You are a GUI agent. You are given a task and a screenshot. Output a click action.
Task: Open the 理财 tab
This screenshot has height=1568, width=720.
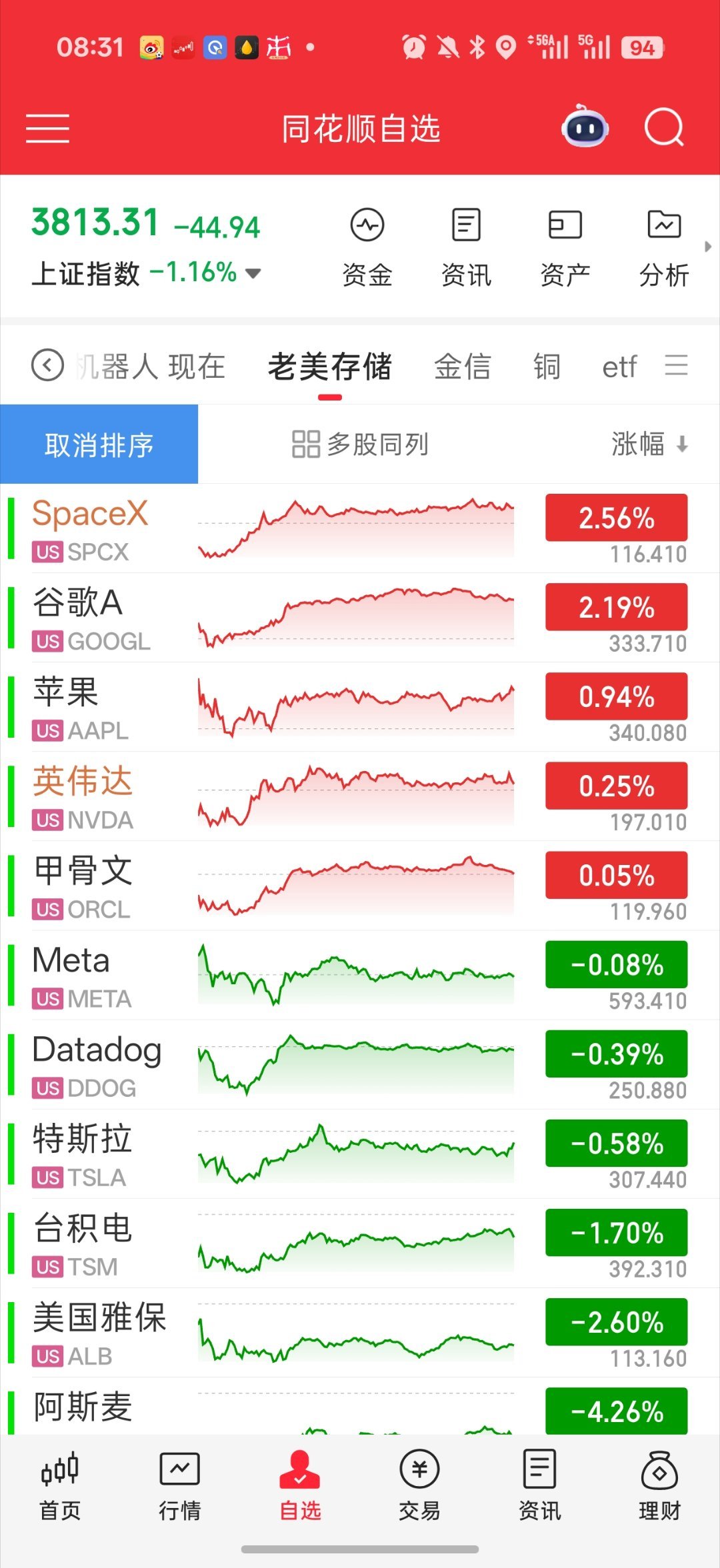coord(659,1486)
